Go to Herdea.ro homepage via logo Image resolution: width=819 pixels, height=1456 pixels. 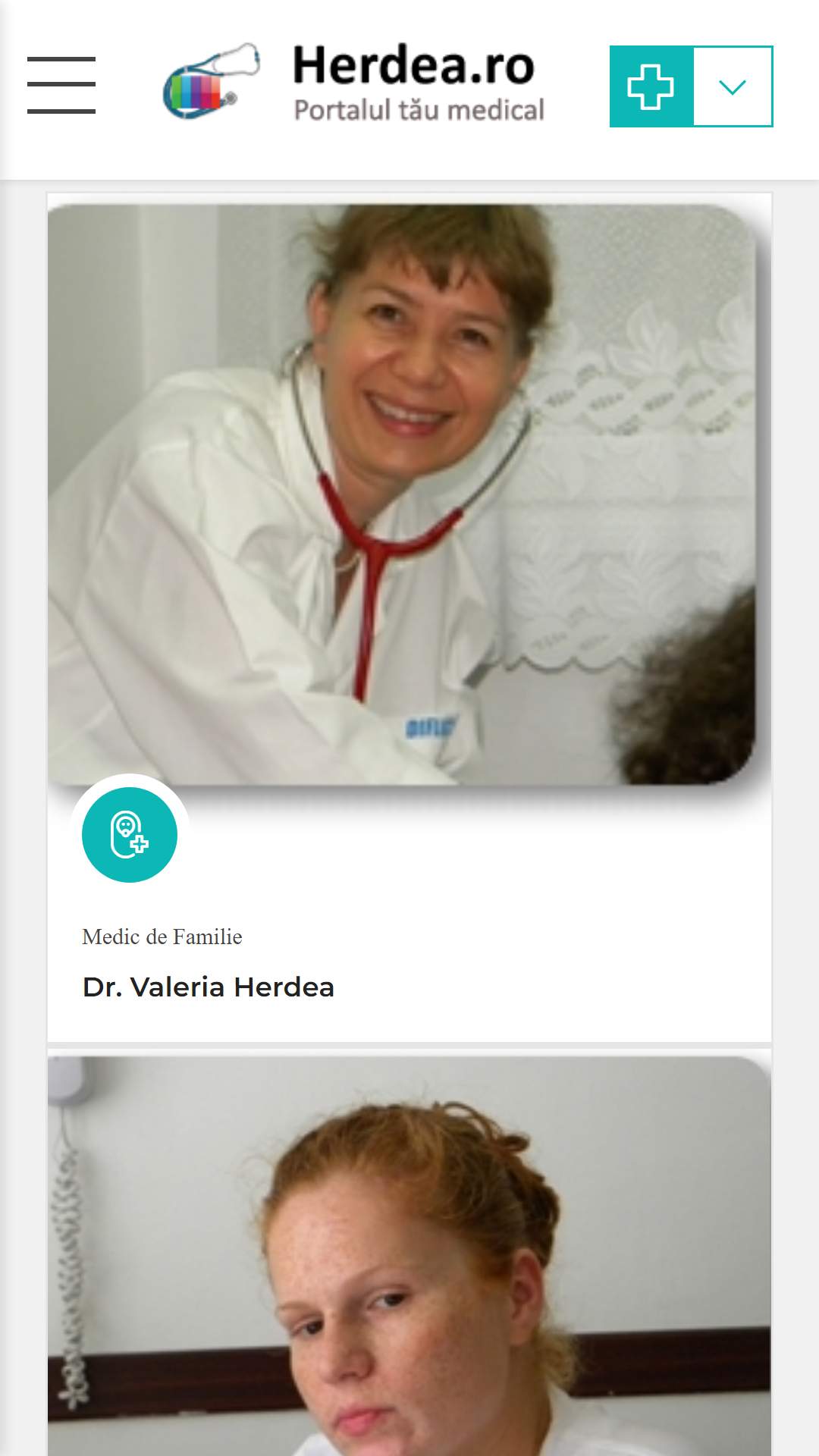point(353,82)
